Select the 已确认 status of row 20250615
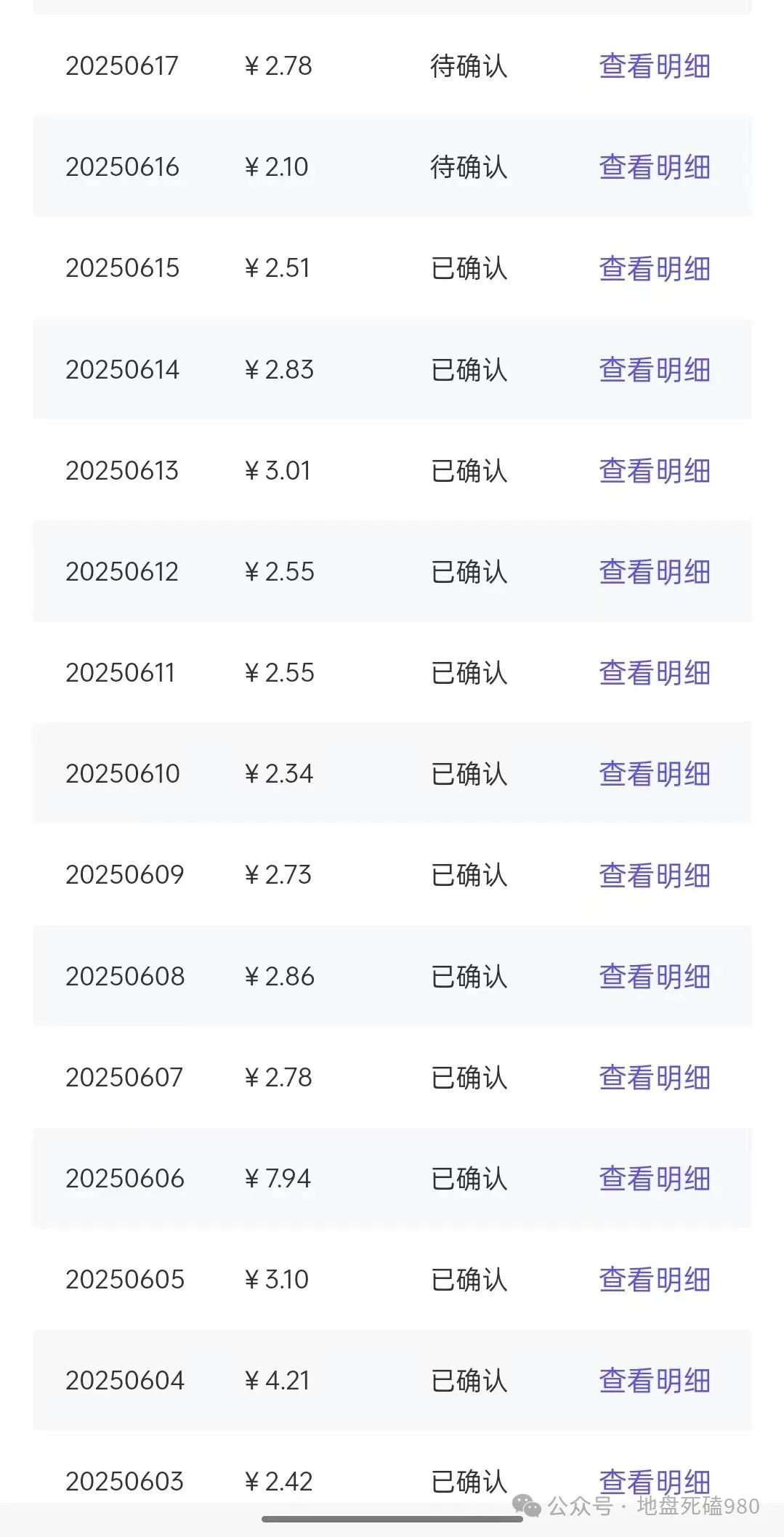This screenshot has width=784, height=1537. [x=469, y=267]
